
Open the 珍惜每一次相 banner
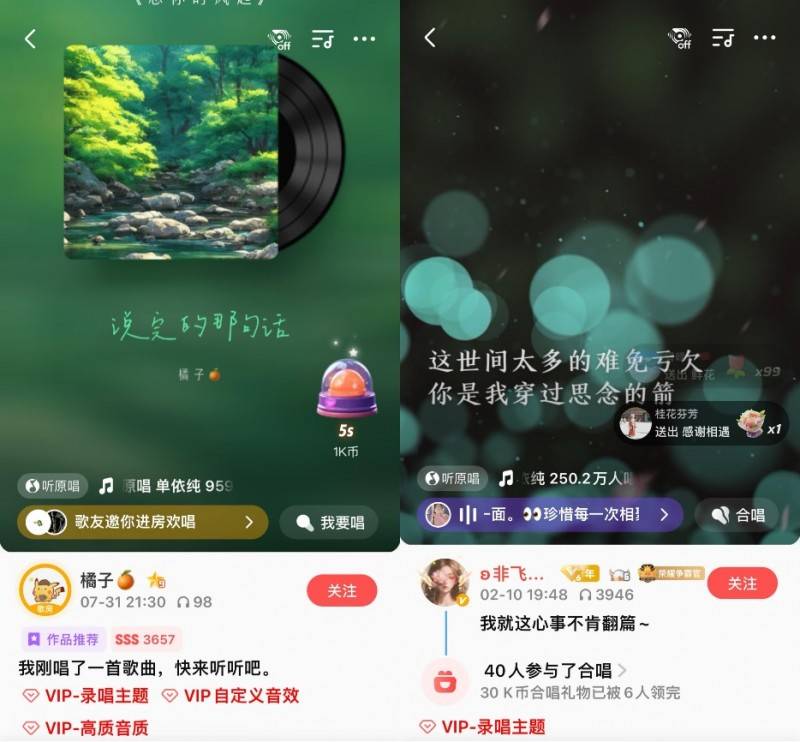549,515
